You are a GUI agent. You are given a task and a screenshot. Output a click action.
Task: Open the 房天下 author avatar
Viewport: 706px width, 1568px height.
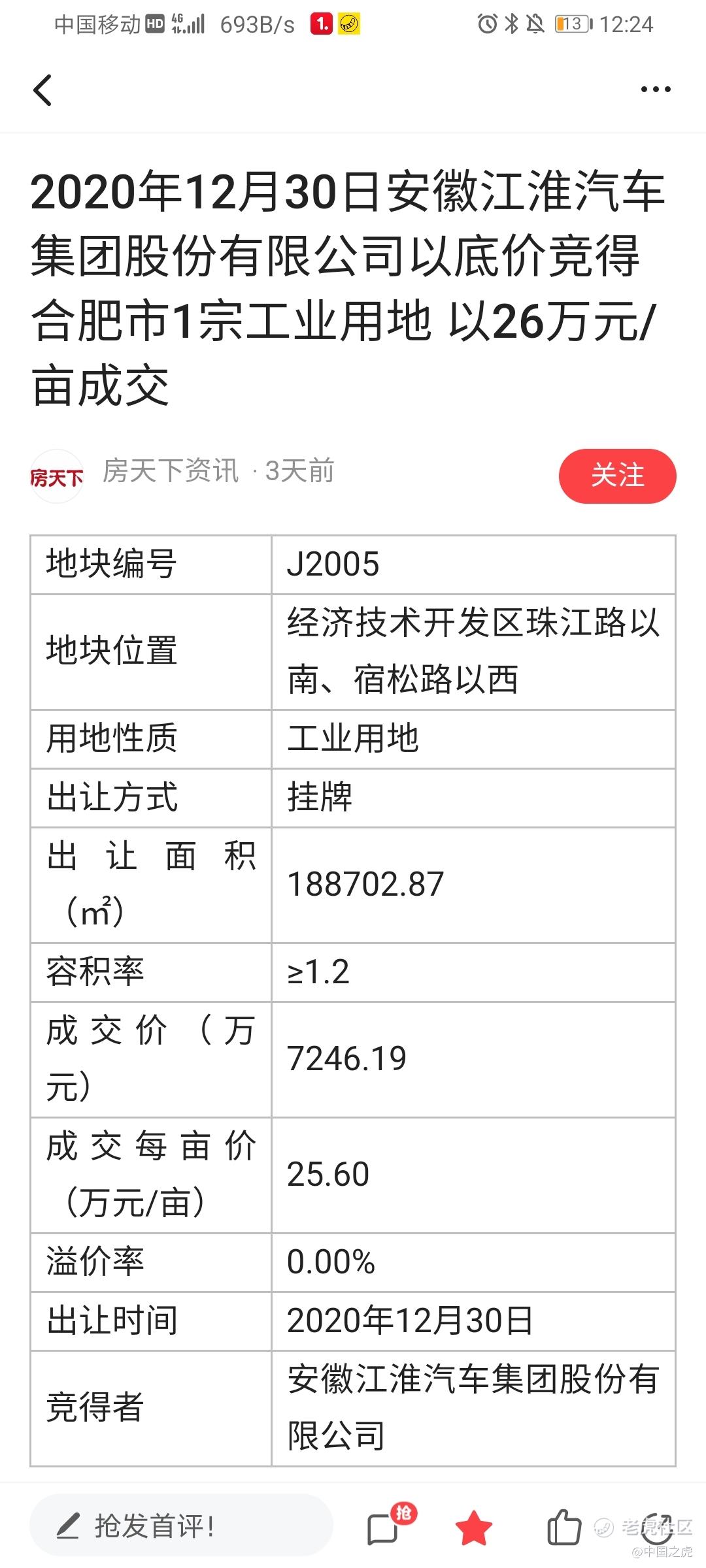click(57, 476)
